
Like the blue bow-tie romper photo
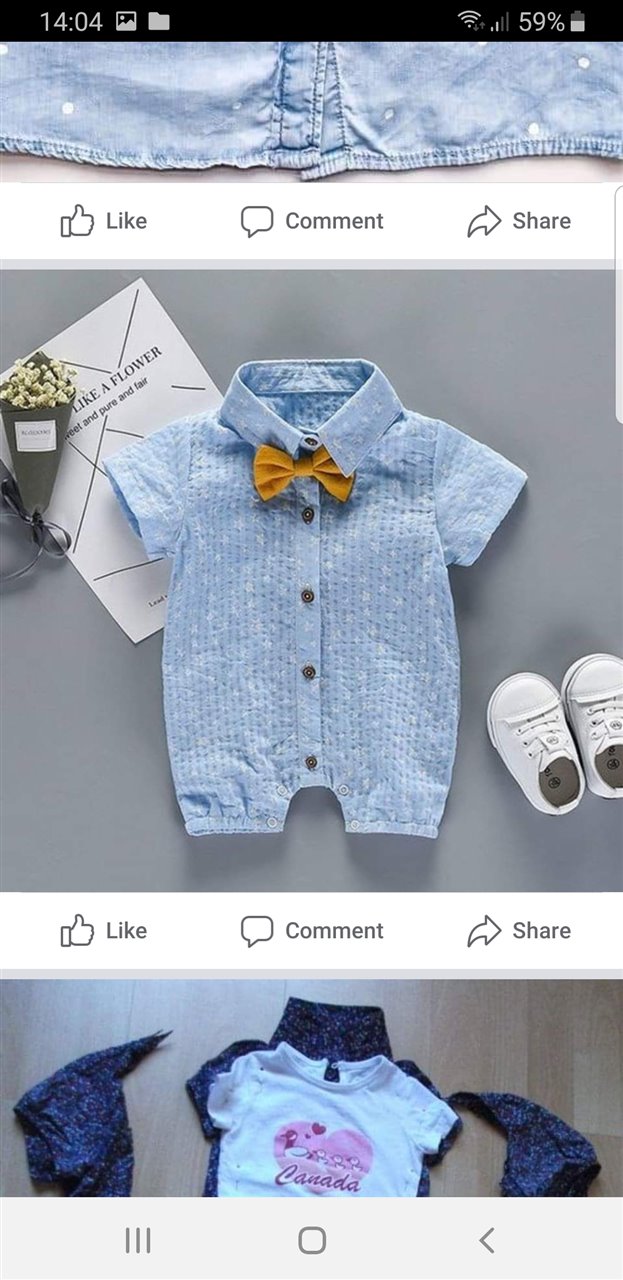[104, 930]
